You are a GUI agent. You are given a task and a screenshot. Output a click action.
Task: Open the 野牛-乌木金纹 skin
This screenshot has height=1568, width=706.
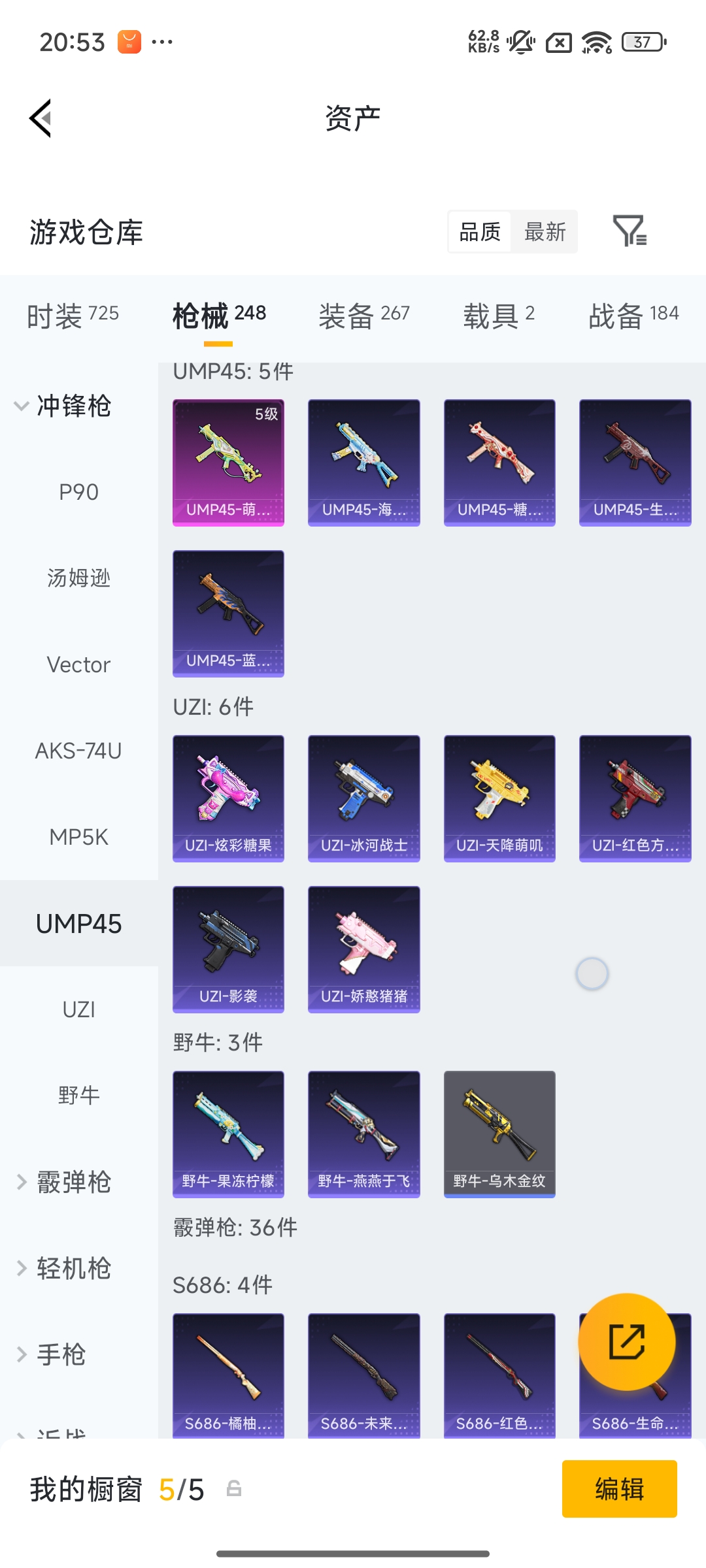coord(499,1134)
